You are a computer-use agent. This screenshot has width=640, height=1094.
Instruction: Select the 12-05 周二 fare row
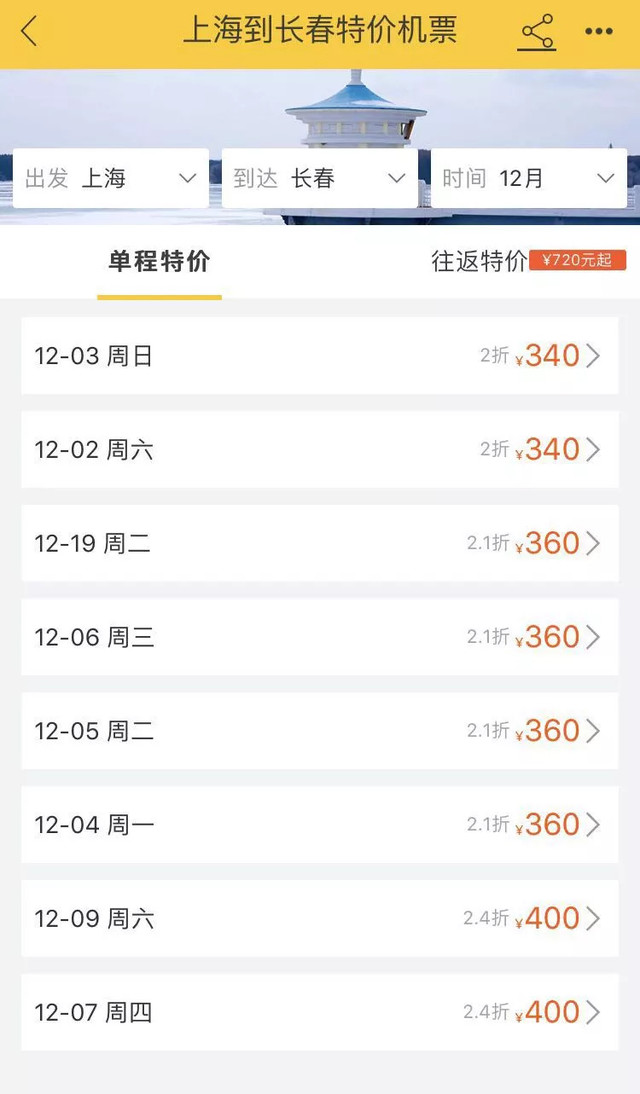point(320,730)
